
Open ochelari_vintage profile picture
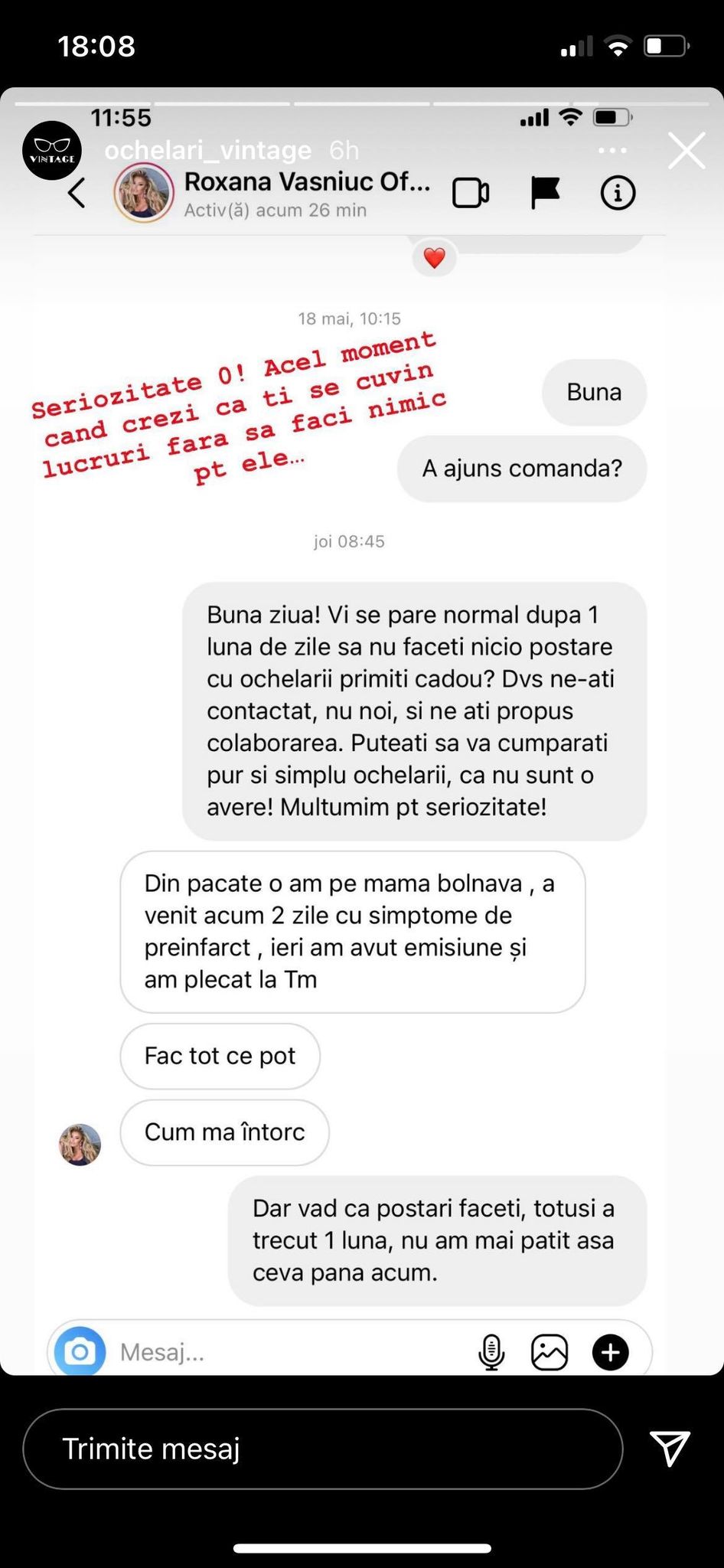point(51,151)
